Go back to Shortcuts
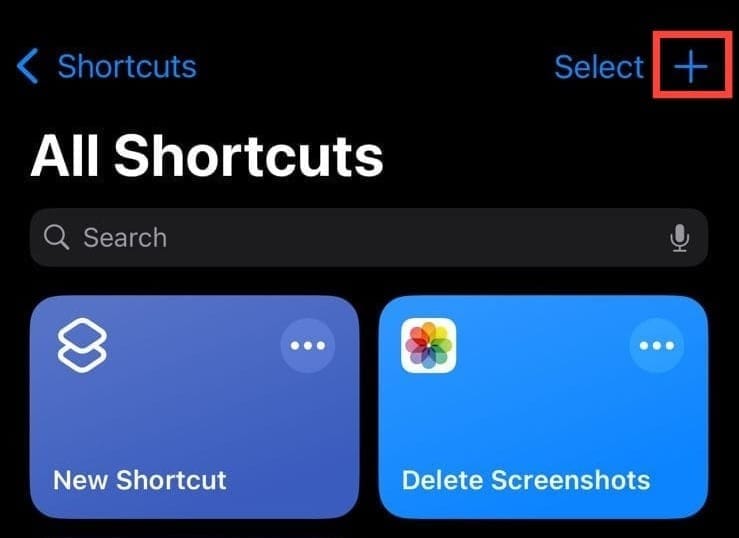Viewport: 739px width, 538px height. [x=107, y=67]
